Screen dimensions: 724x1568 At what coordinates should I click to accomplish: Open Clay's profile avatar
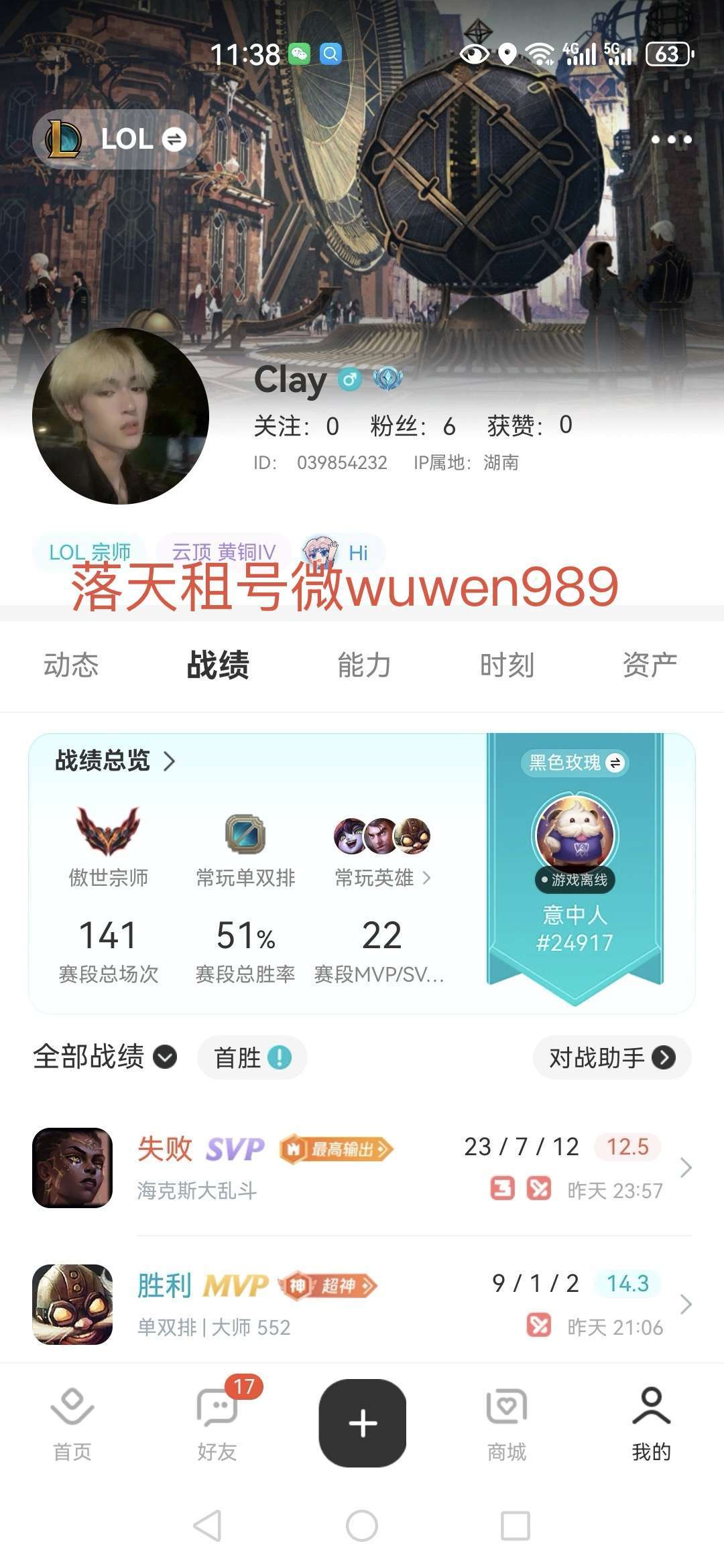click(121, 416)
